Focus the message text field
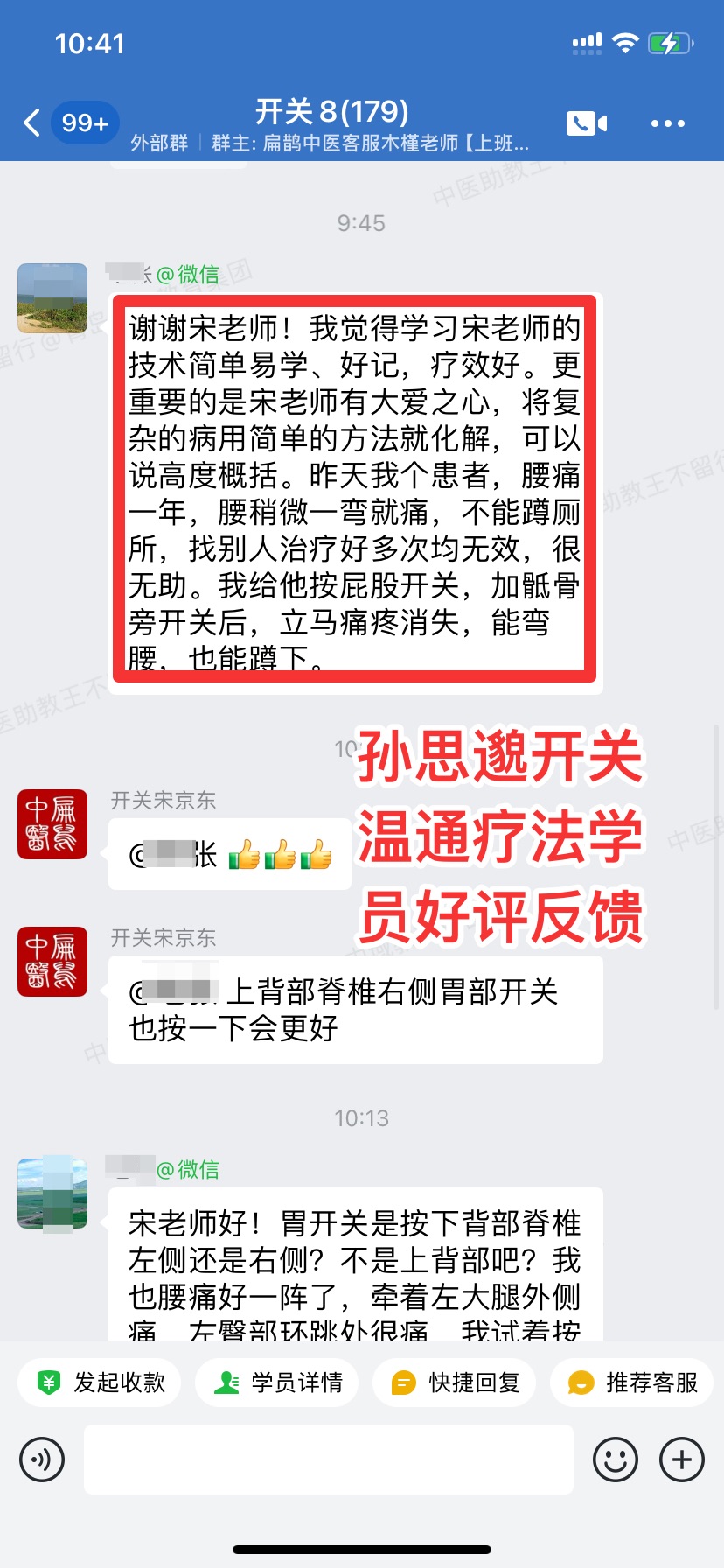724x1568 pixels. [329, 1459]
